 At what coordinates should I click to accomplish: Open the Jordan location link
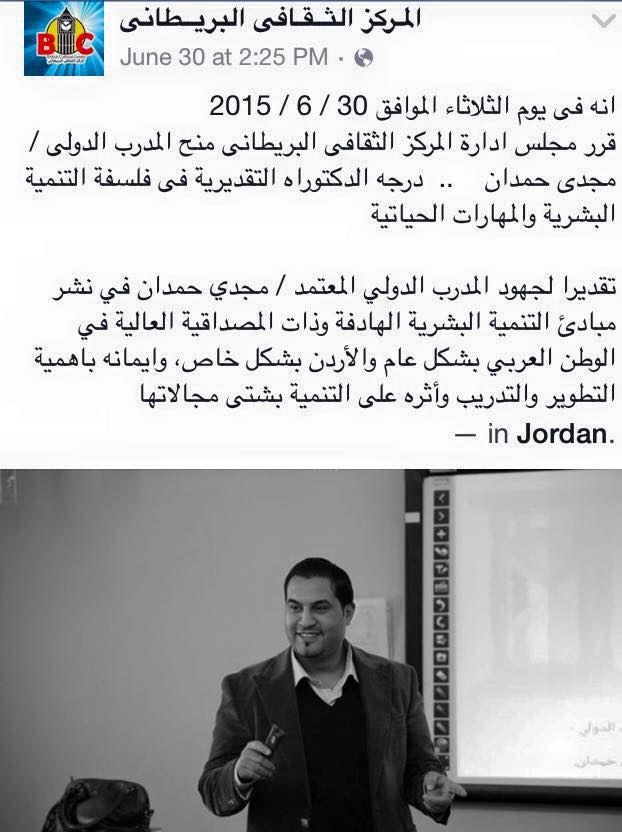[561, 435]
